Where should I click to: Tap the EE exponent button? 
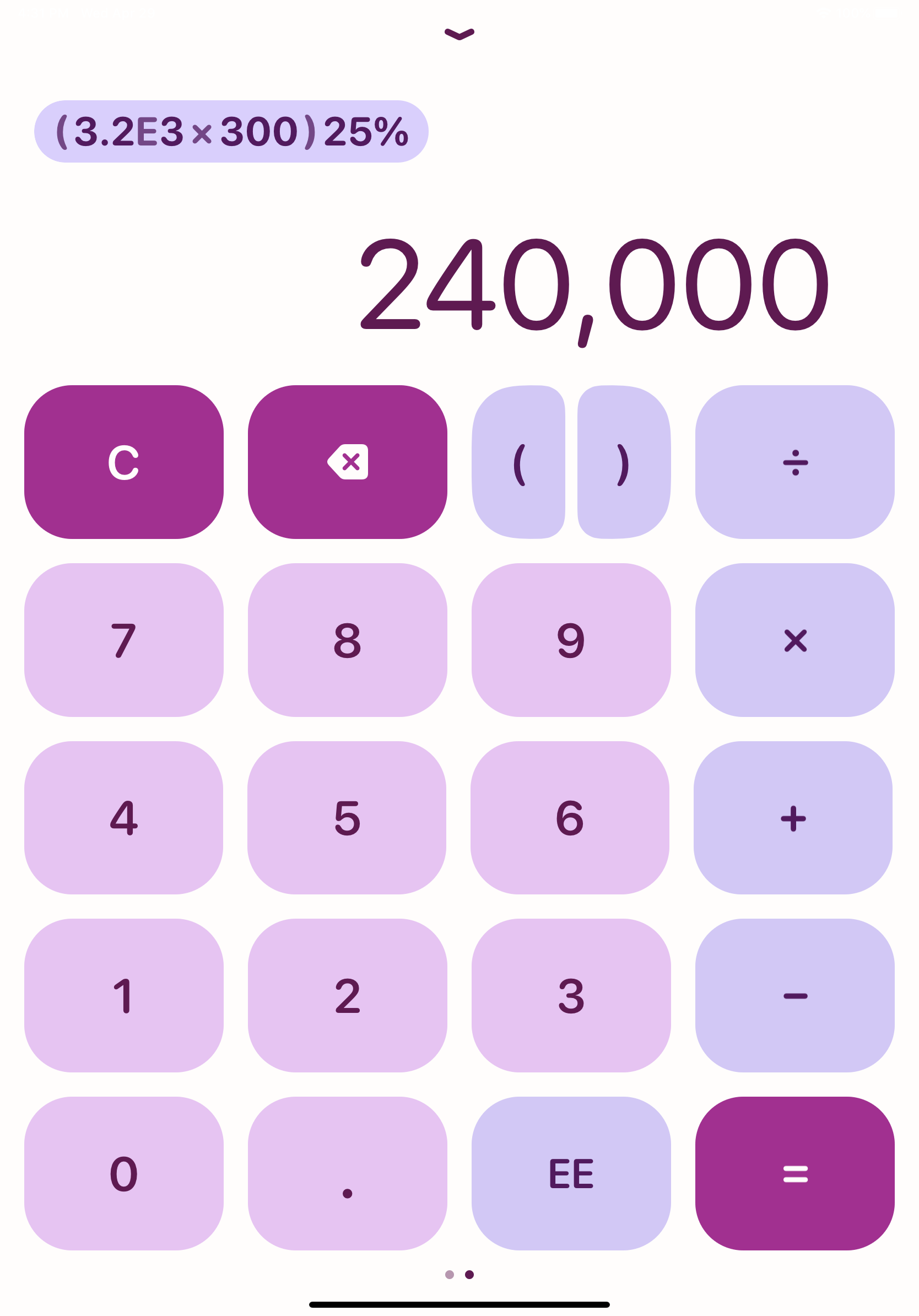click(571, 1174)
